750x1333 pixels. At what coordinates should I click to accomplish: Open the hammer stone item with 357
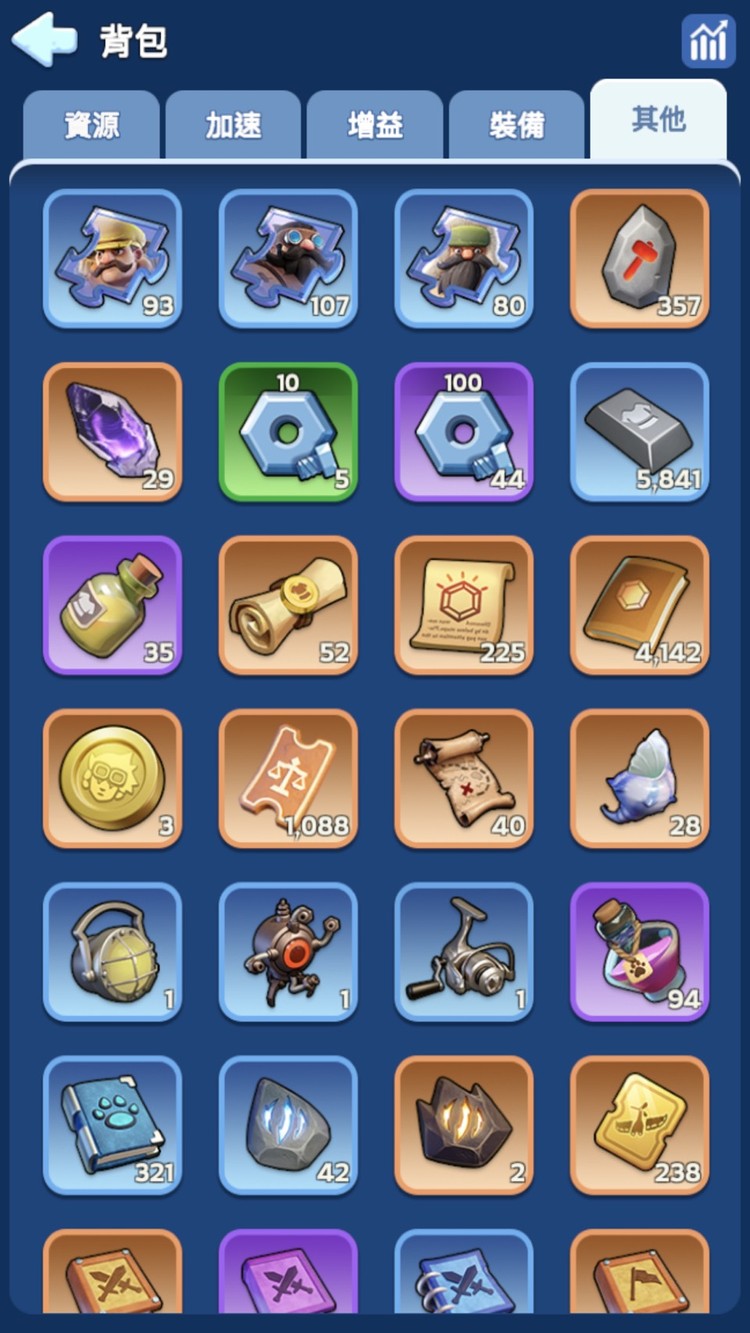click(x=639, y=259)
